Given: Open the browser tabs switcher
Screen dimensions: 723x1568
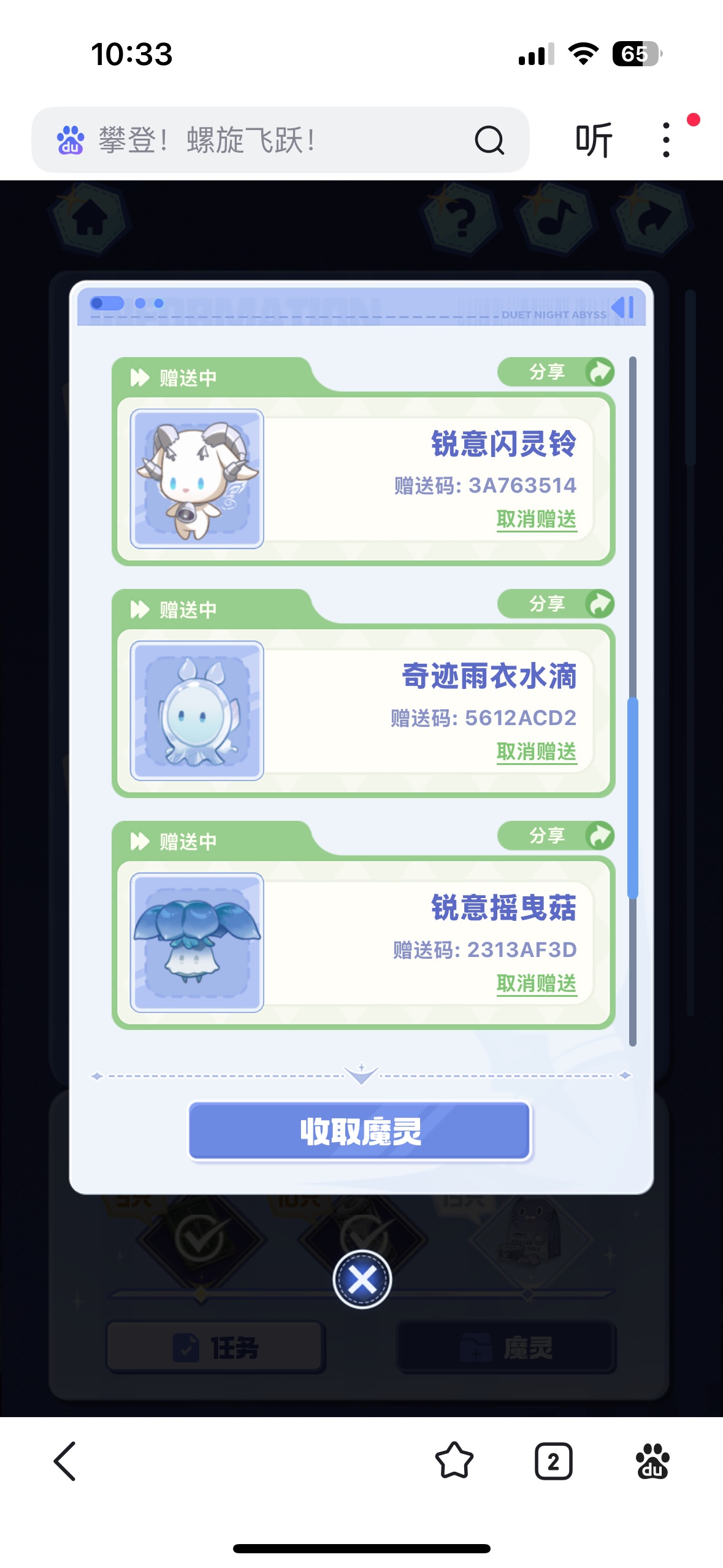Looking at the screenshot, I should 553,1461.
